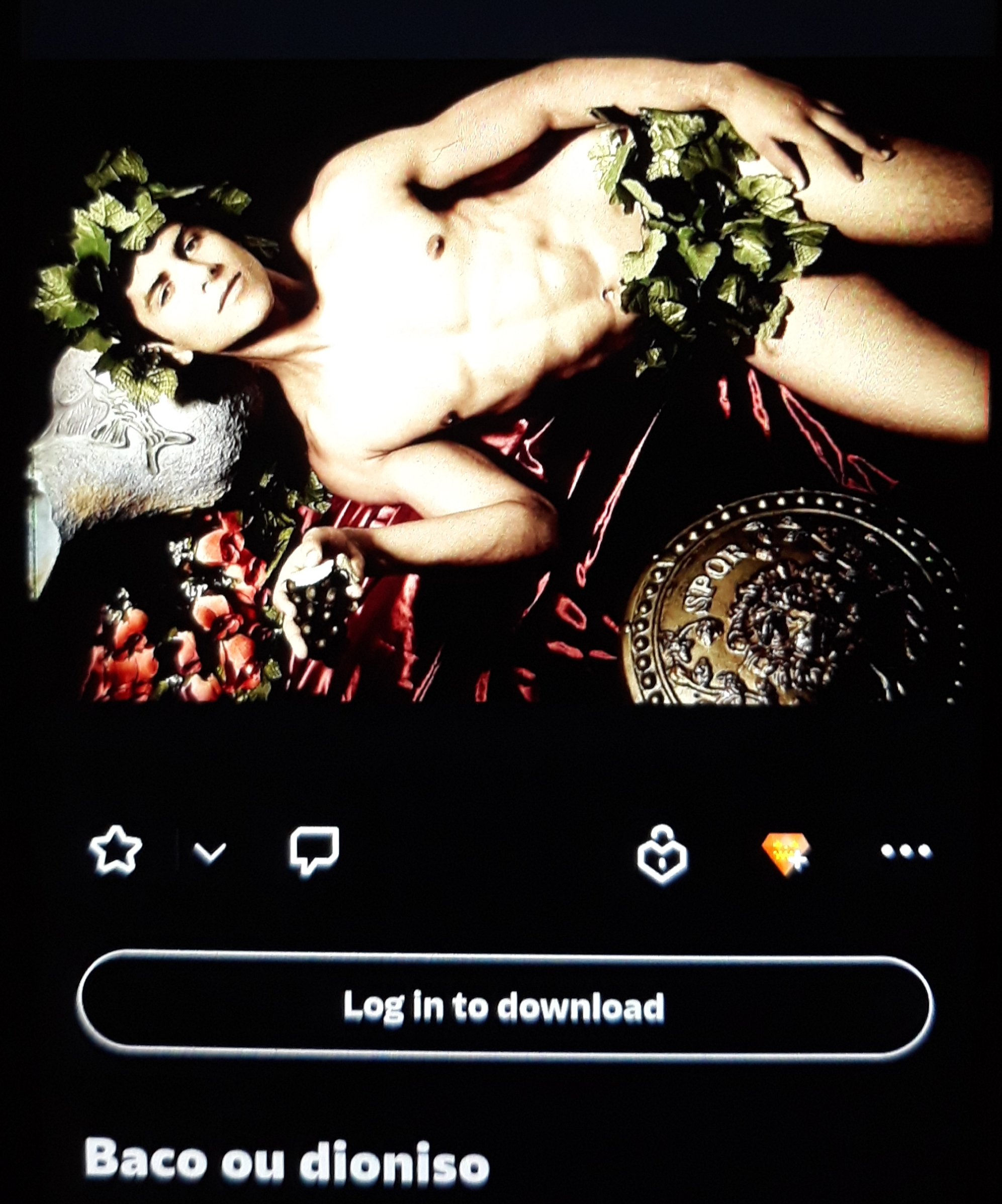Tap the heart-lock subscription icon

pyautogui.click(x=662, y=854)
